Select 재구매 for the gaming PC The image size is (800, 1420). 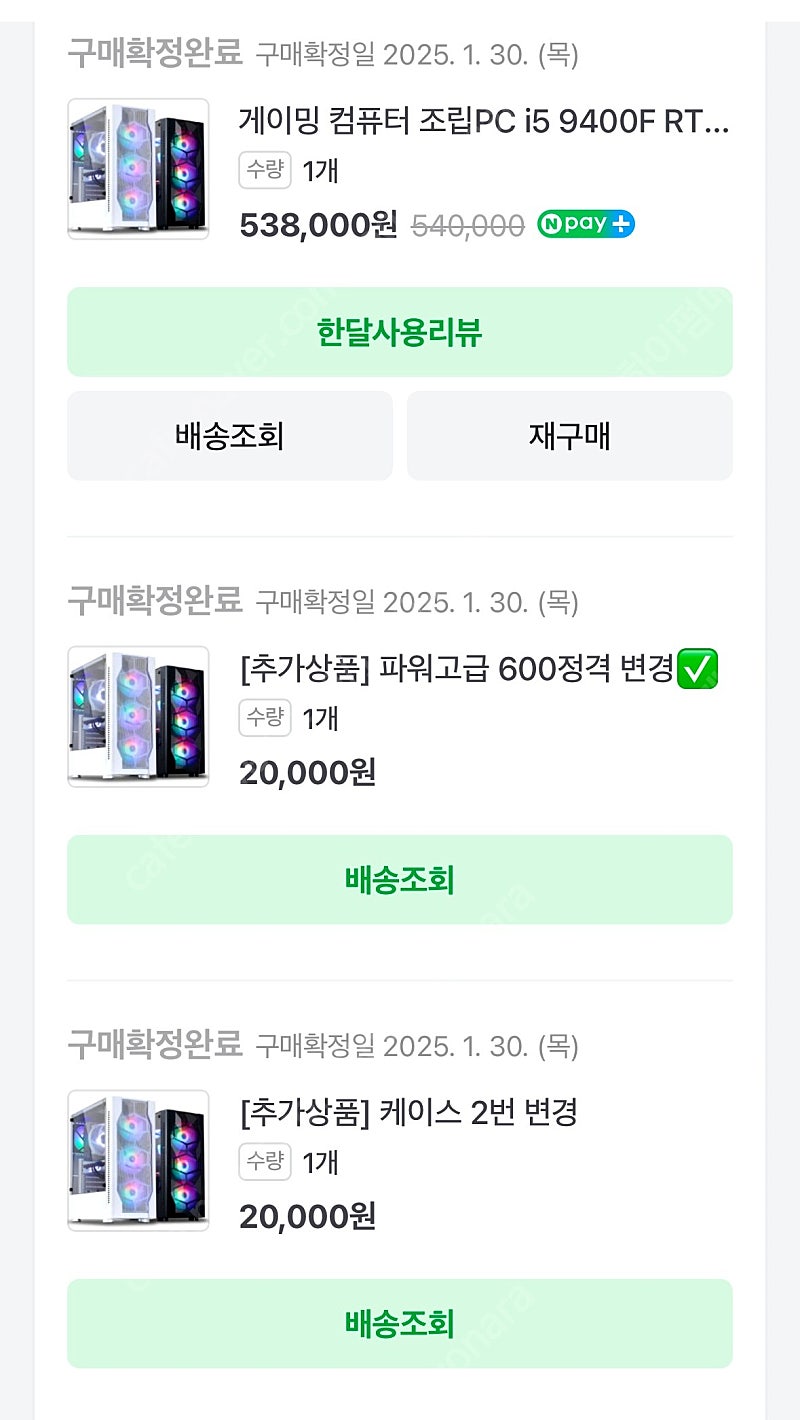tap(570, 436)
